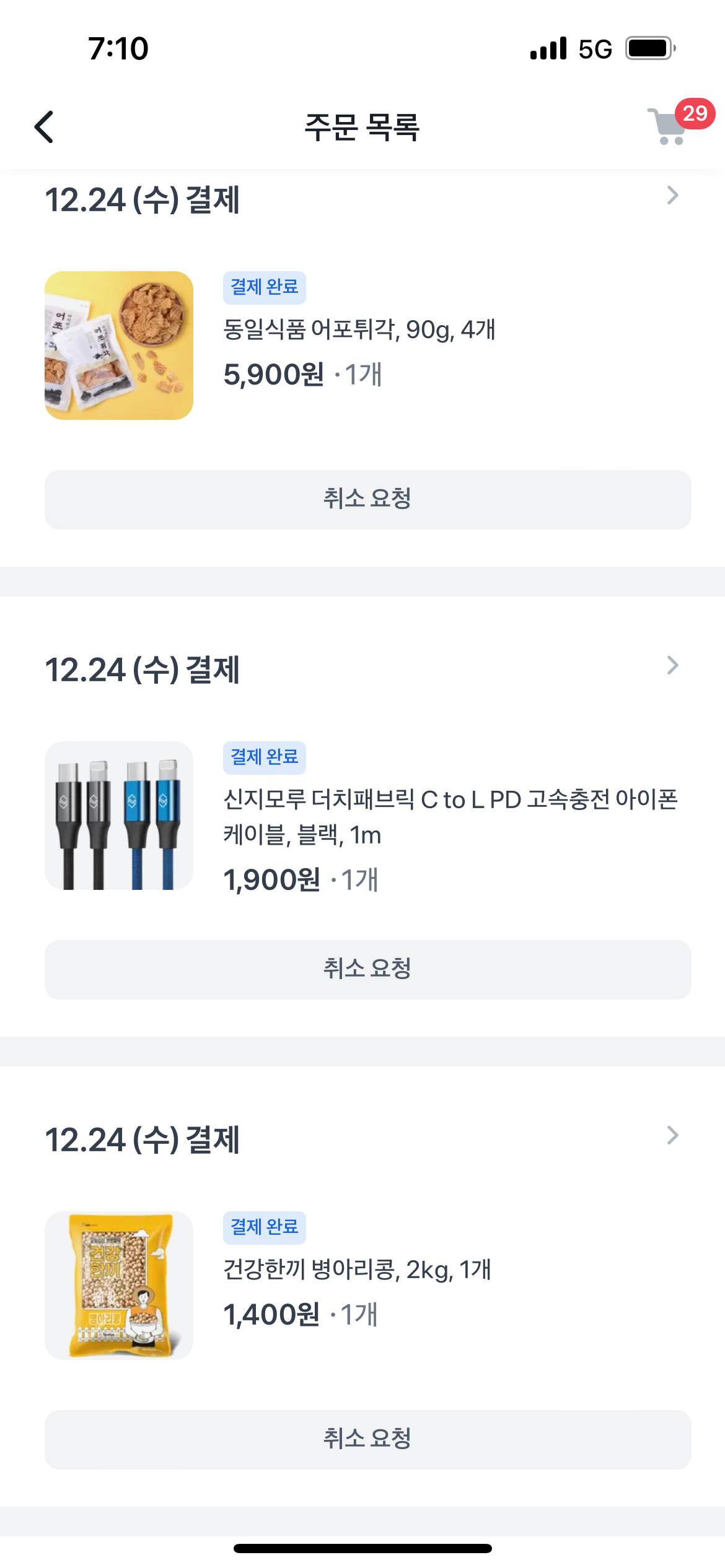Open order details chevron for 신지모루 케이블 order
The height and width of the screenshot is (1568, 725).
click(x=672, y=666)
